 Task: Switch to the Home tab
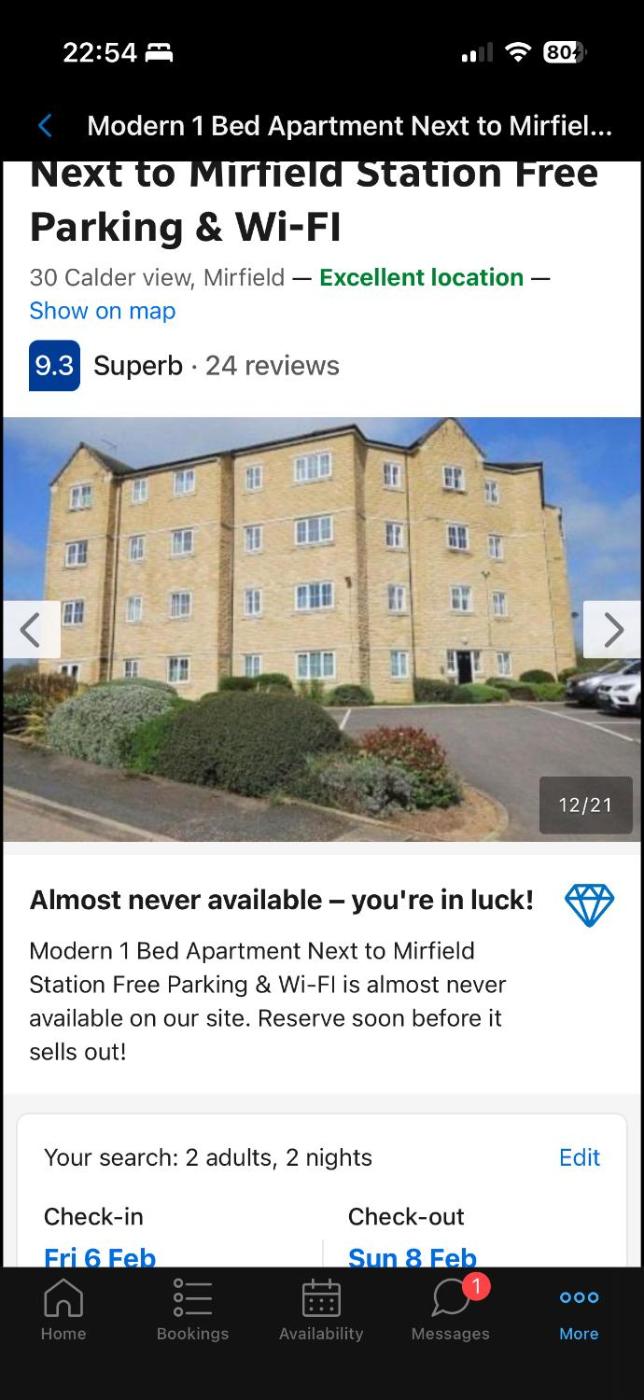[x=63, y=1310]
